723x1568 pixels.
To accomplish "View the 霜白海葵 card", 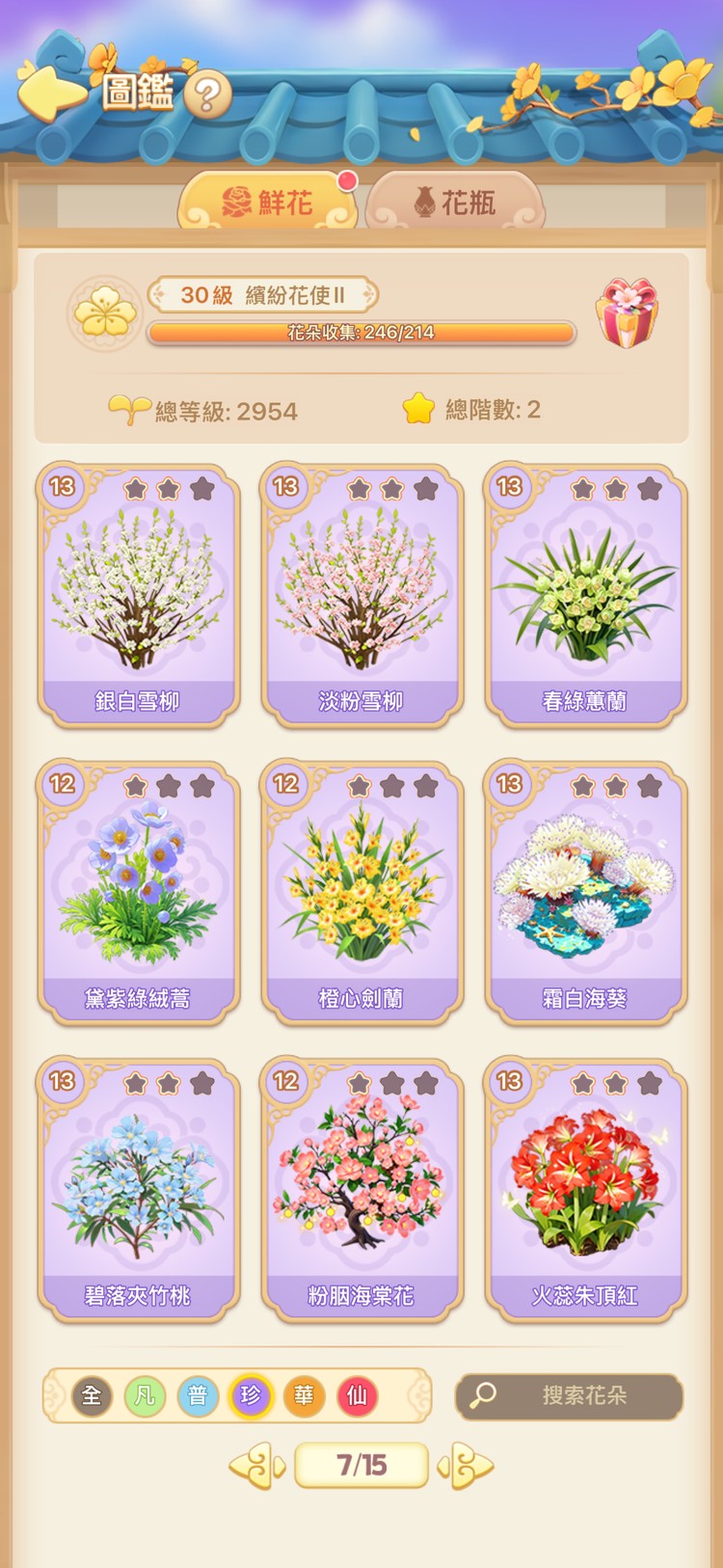I will (585, 892).
